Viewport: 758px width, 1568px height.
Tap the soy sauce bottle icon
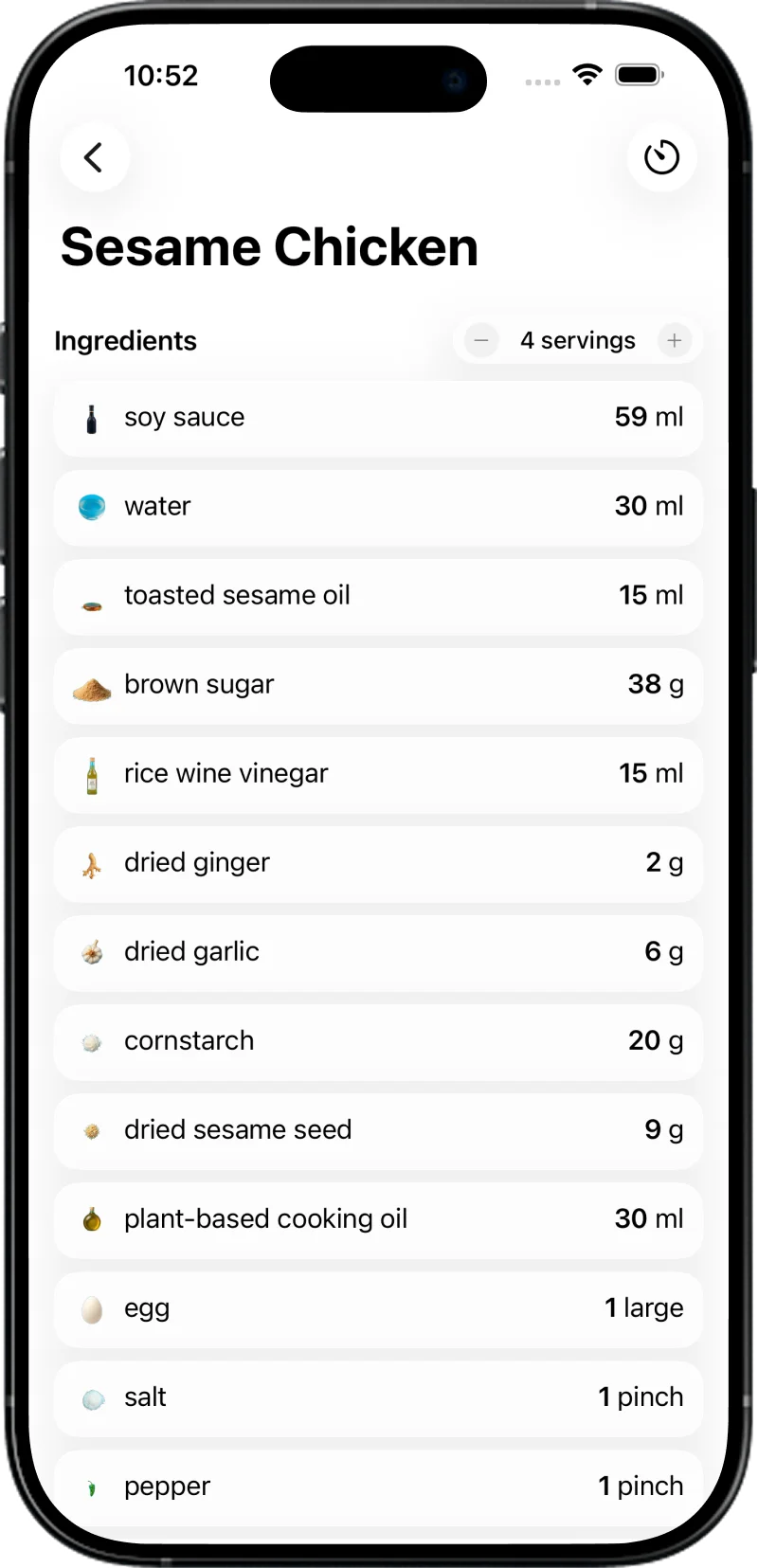click(91, 417)
